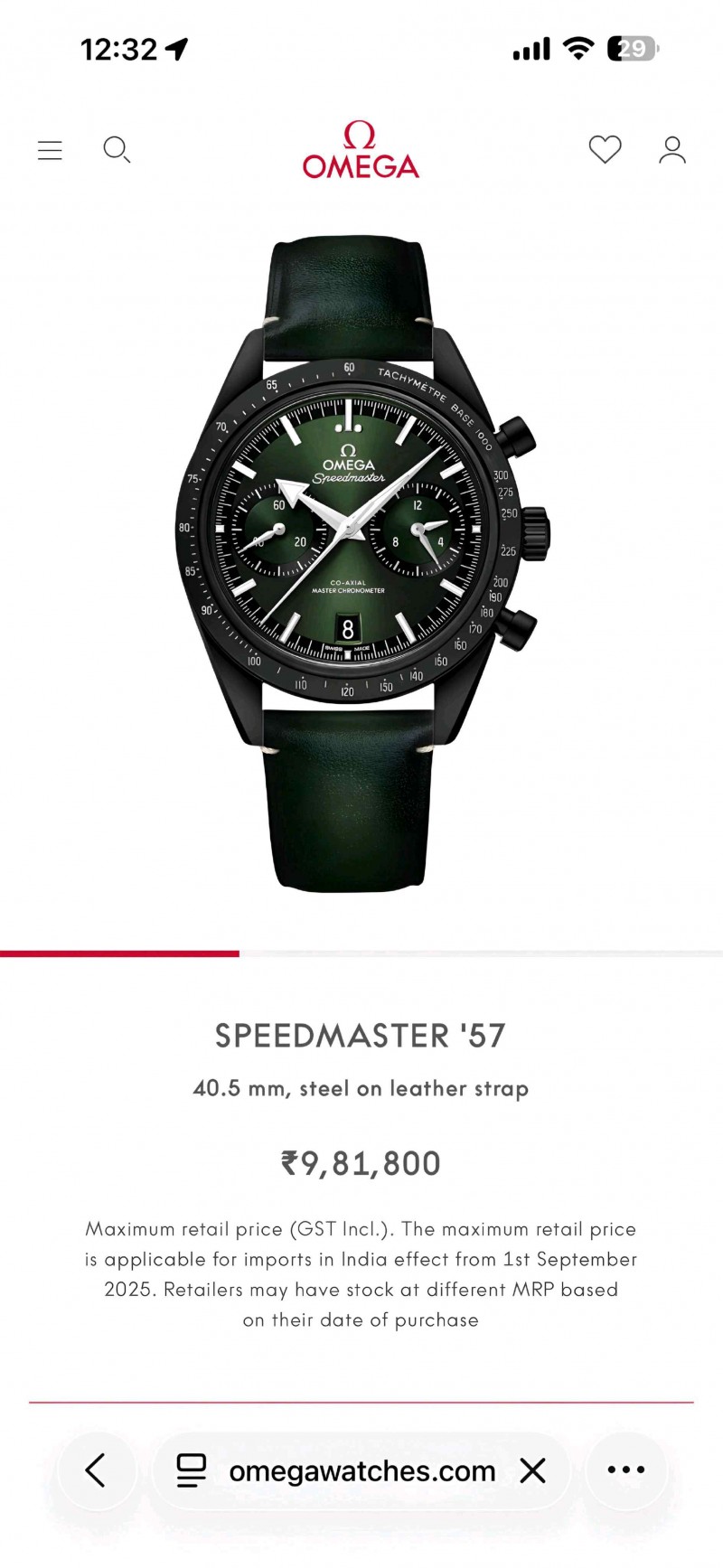
Task: Open the hamburger menu
Action: pyautogui.click(x=50, y=150)
